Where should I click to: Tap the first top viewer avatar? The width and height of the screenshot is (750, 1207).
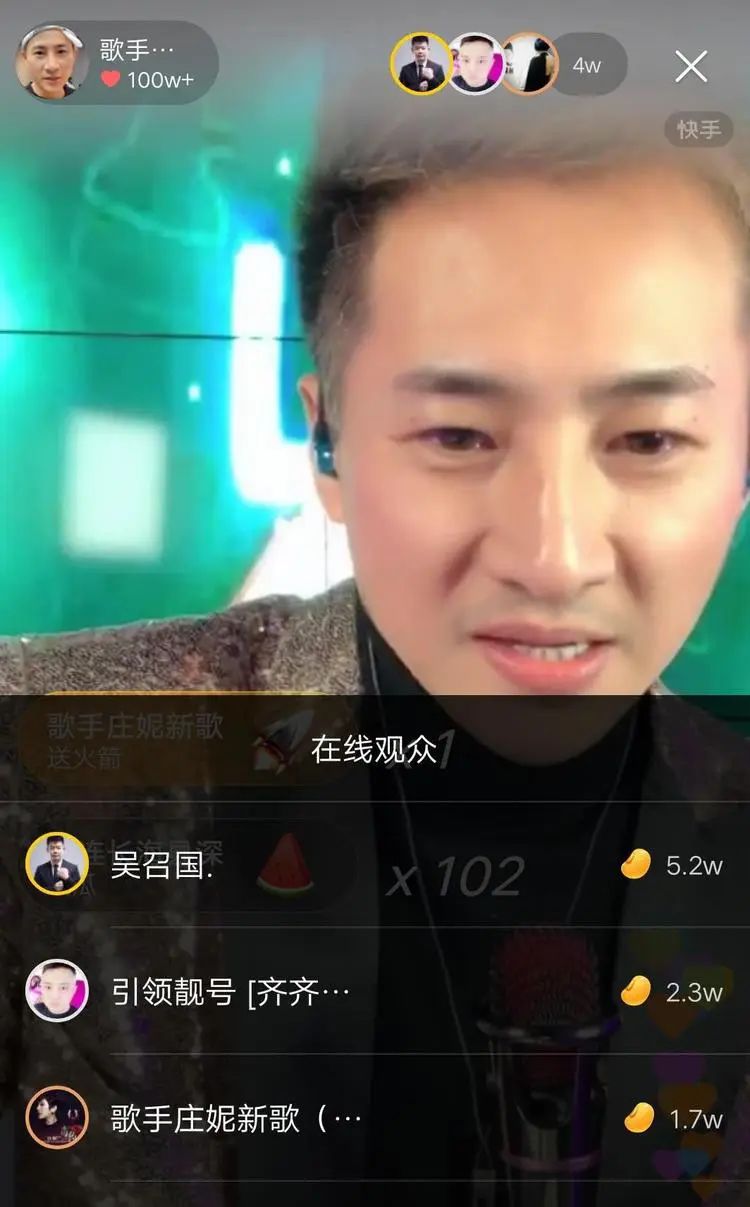coord(420,64)
